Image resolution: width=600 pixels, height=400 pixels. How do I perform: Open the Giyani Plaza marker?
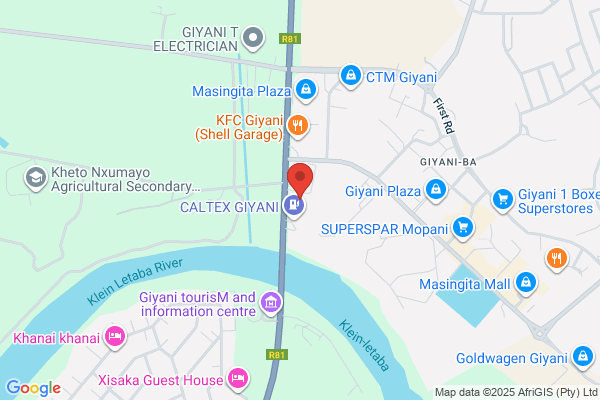tap(435, 189)
